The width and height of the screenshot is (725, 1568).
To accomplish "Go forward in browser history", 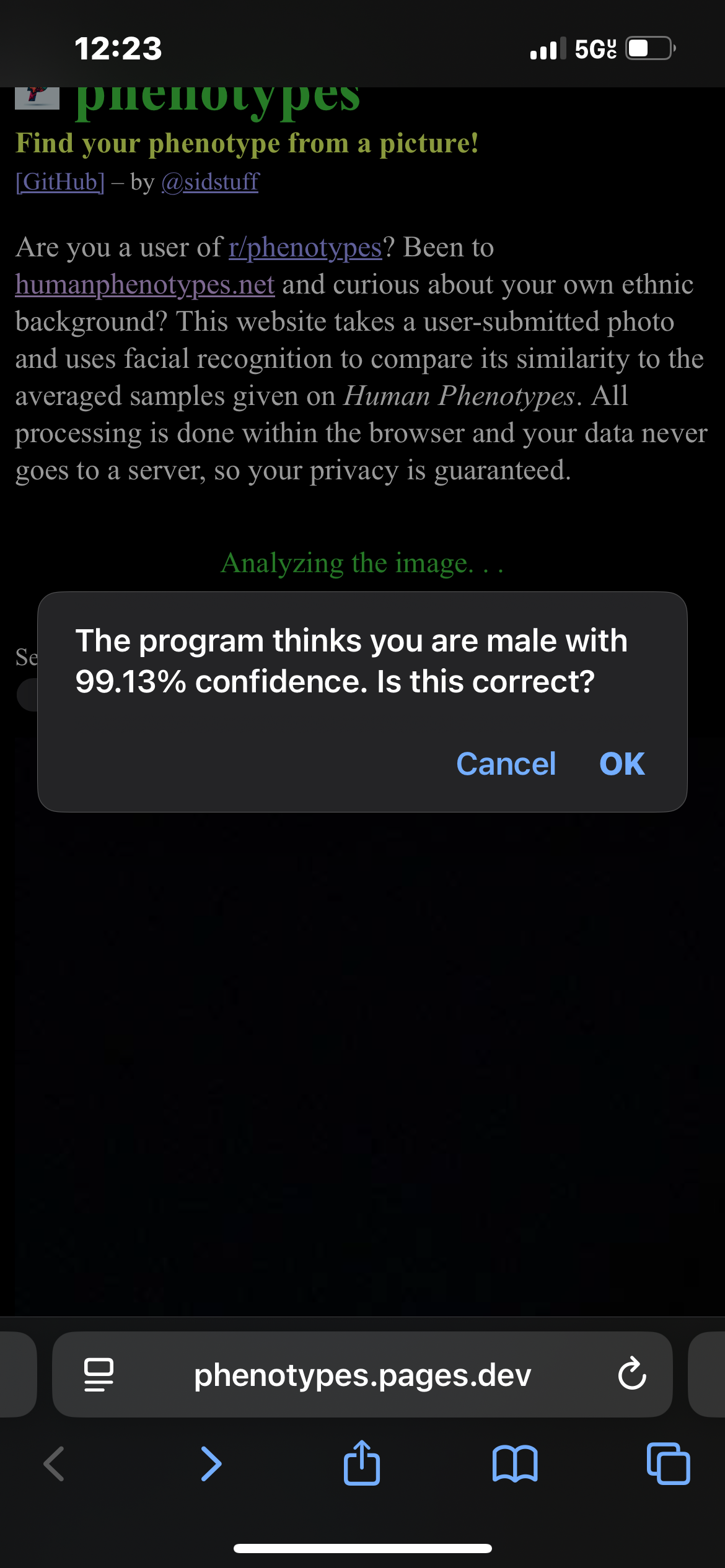I will pyautogui.click(x=211, y=1464).
